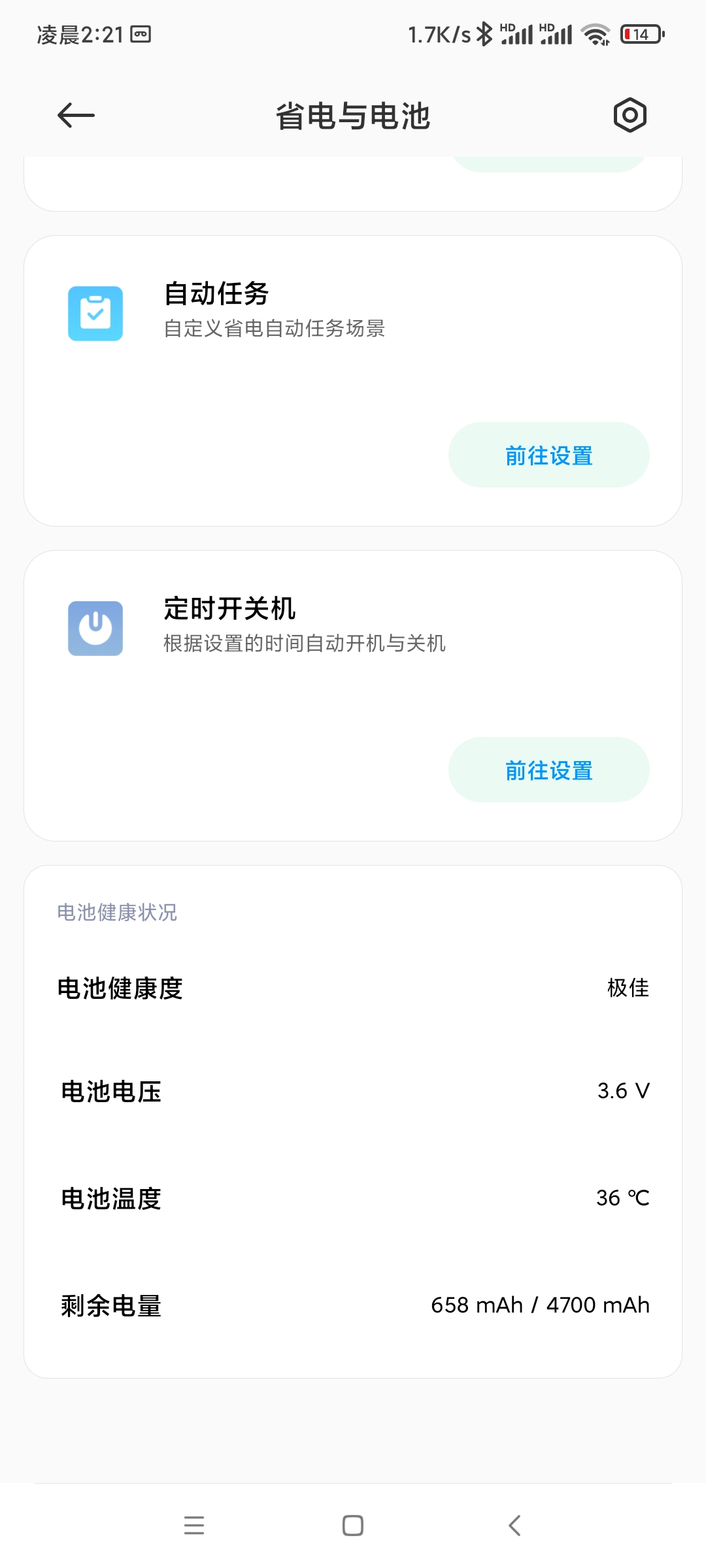The height and width of the screenshot is (1568, 706).
Task: Tap 前往设置 under 自动任务
Action: (548, 455)
